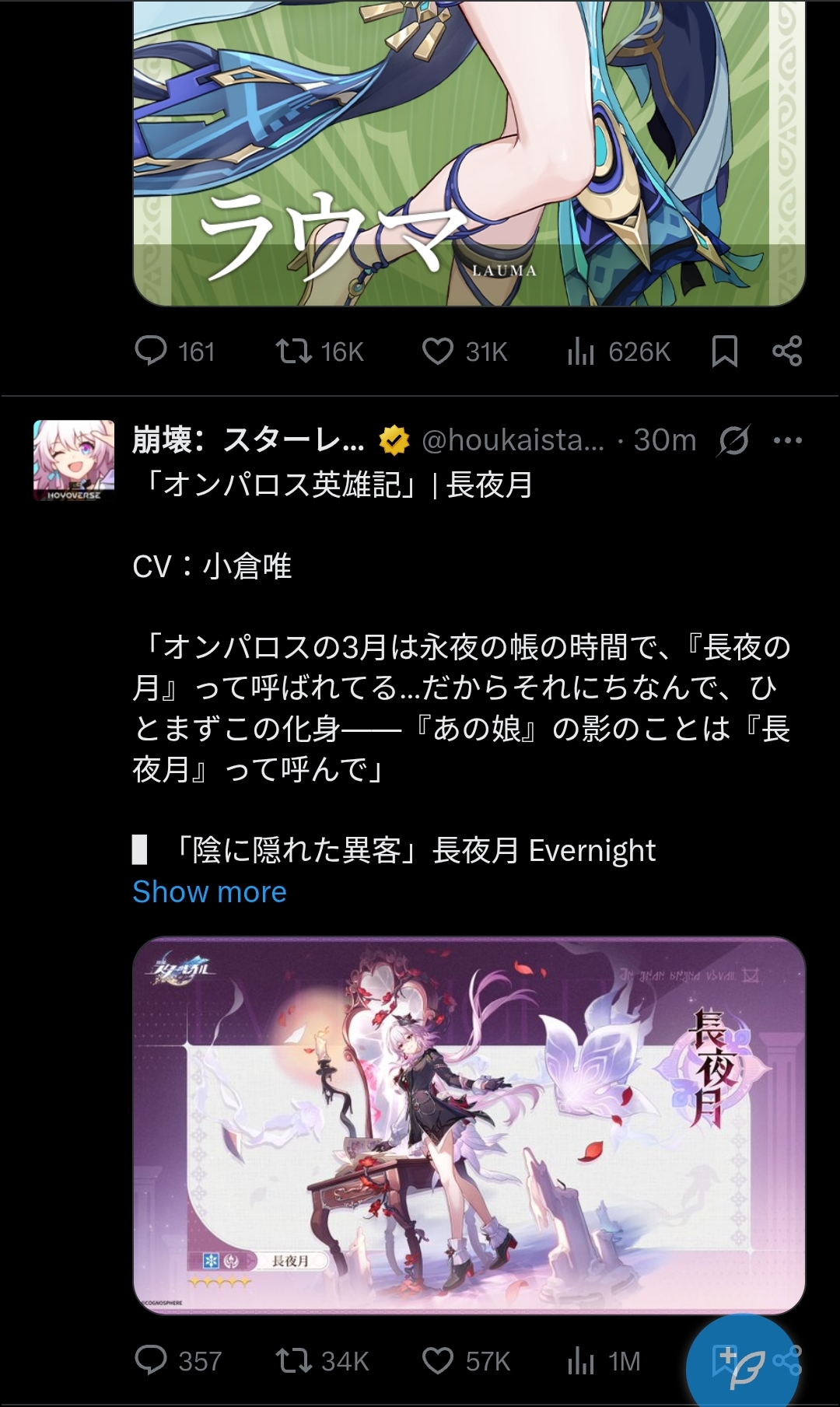The image size is (840, 1407).
Task: Reply to the Lauma post with 161 comments
Action: (174, 352)
